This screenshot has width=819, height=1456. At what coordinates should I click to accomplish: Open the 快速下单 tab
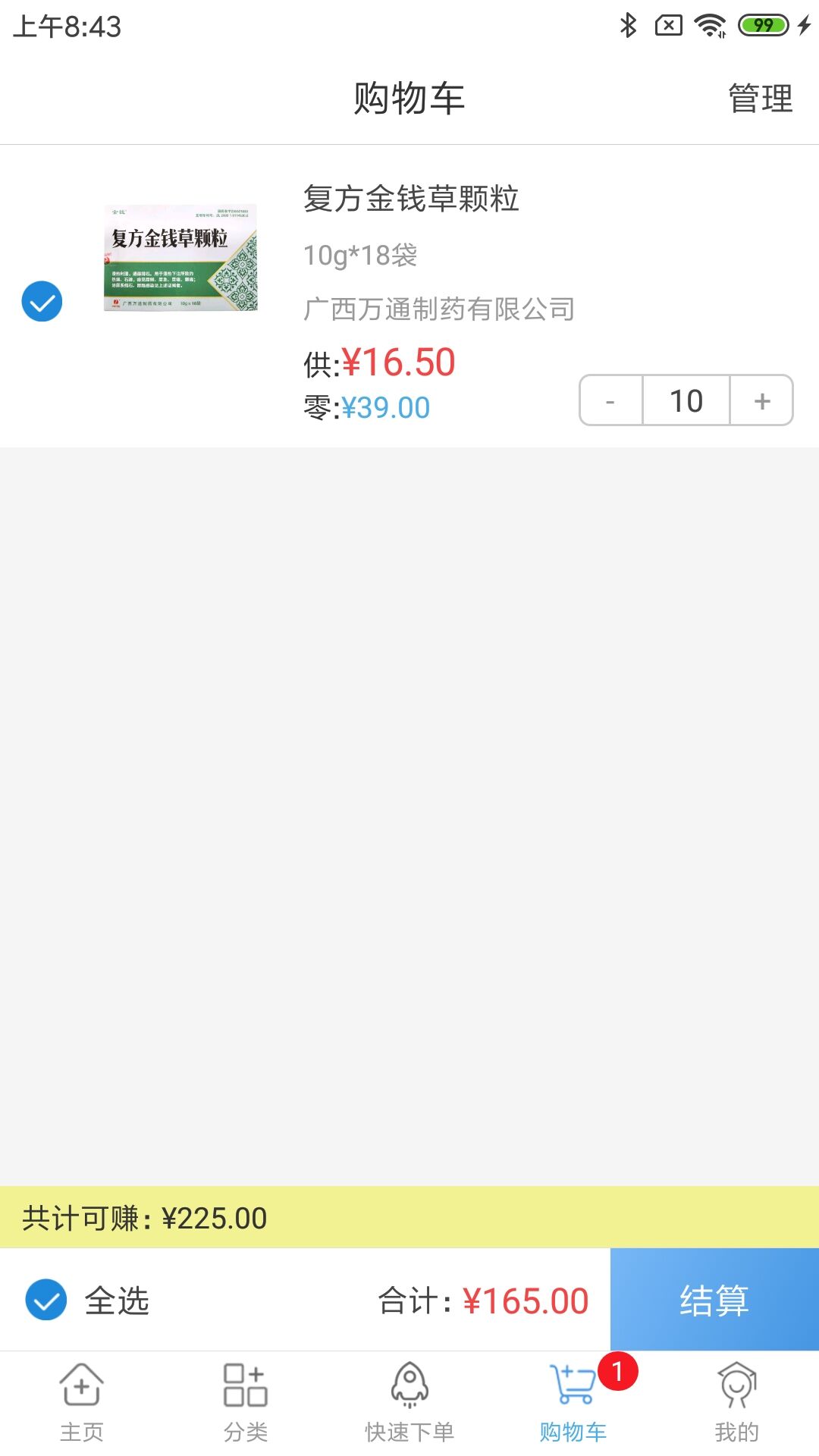(409, 1402)
